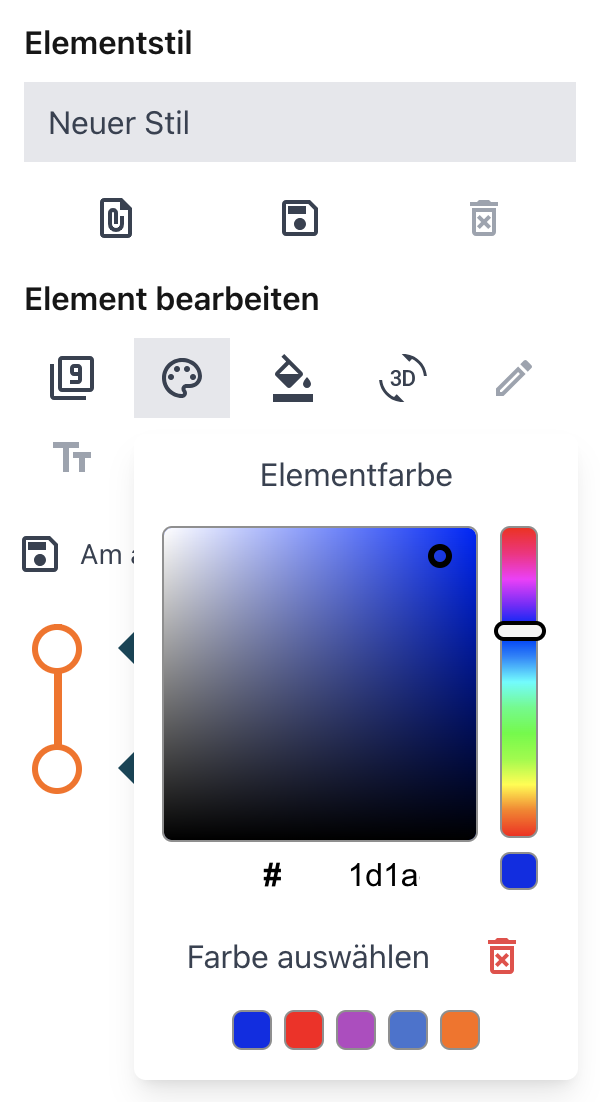Select the color palette tool
The width and height of the screenshot is (600, 1102).
coord(182,378)
